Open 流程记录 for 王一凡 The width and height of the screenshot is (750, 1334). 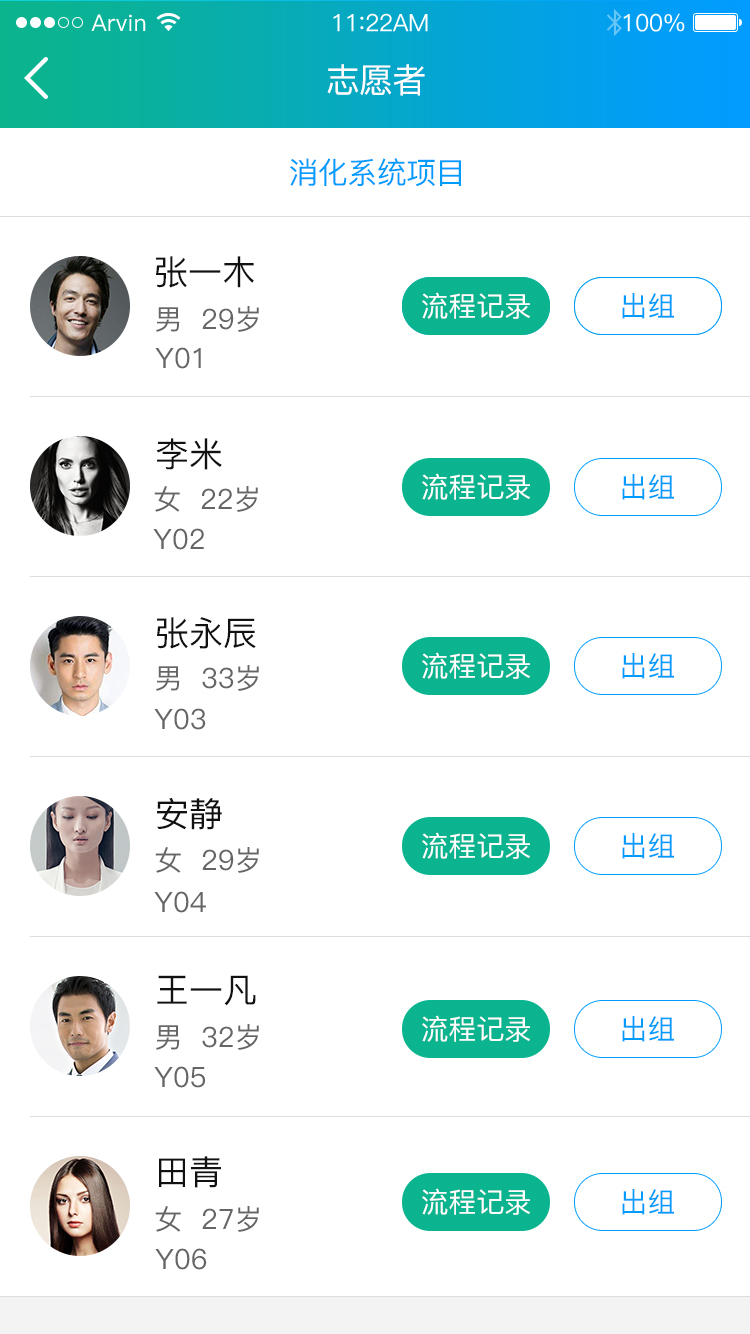click(x=476, y=1029)
